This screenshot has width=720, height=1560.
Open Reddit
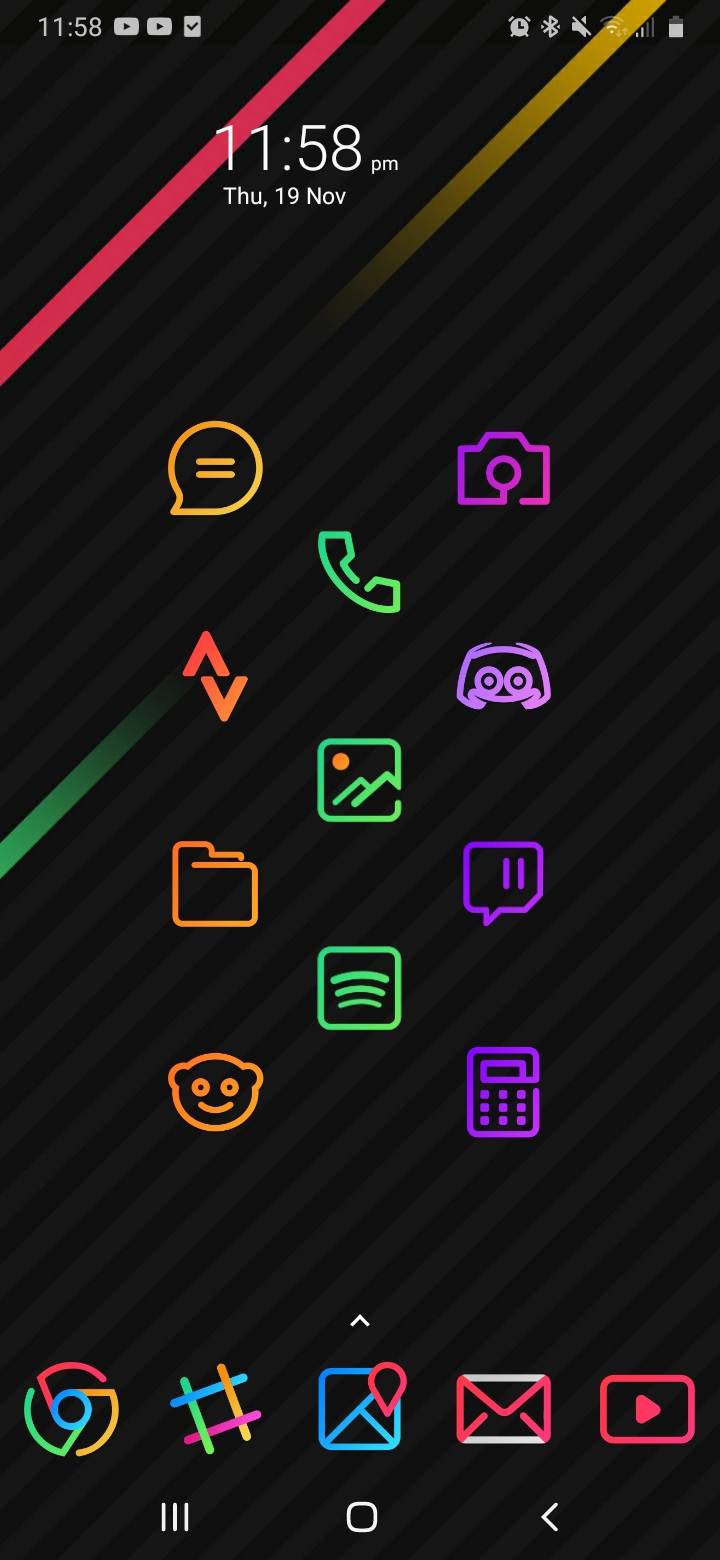pyautogui.click(x=214, y=1092)
